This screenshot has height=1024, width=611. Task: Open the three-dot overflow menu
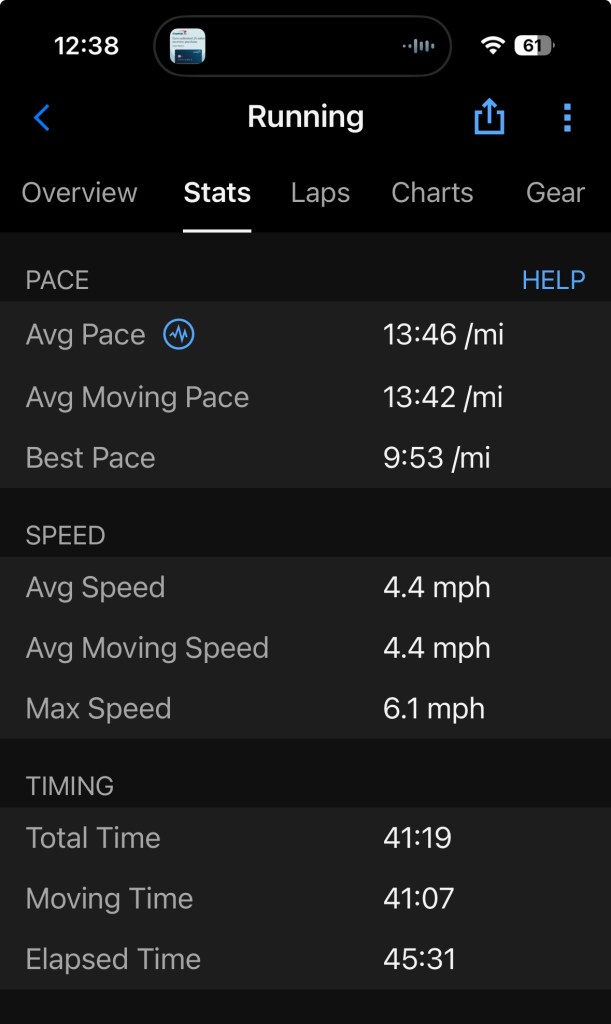[566, 118]
